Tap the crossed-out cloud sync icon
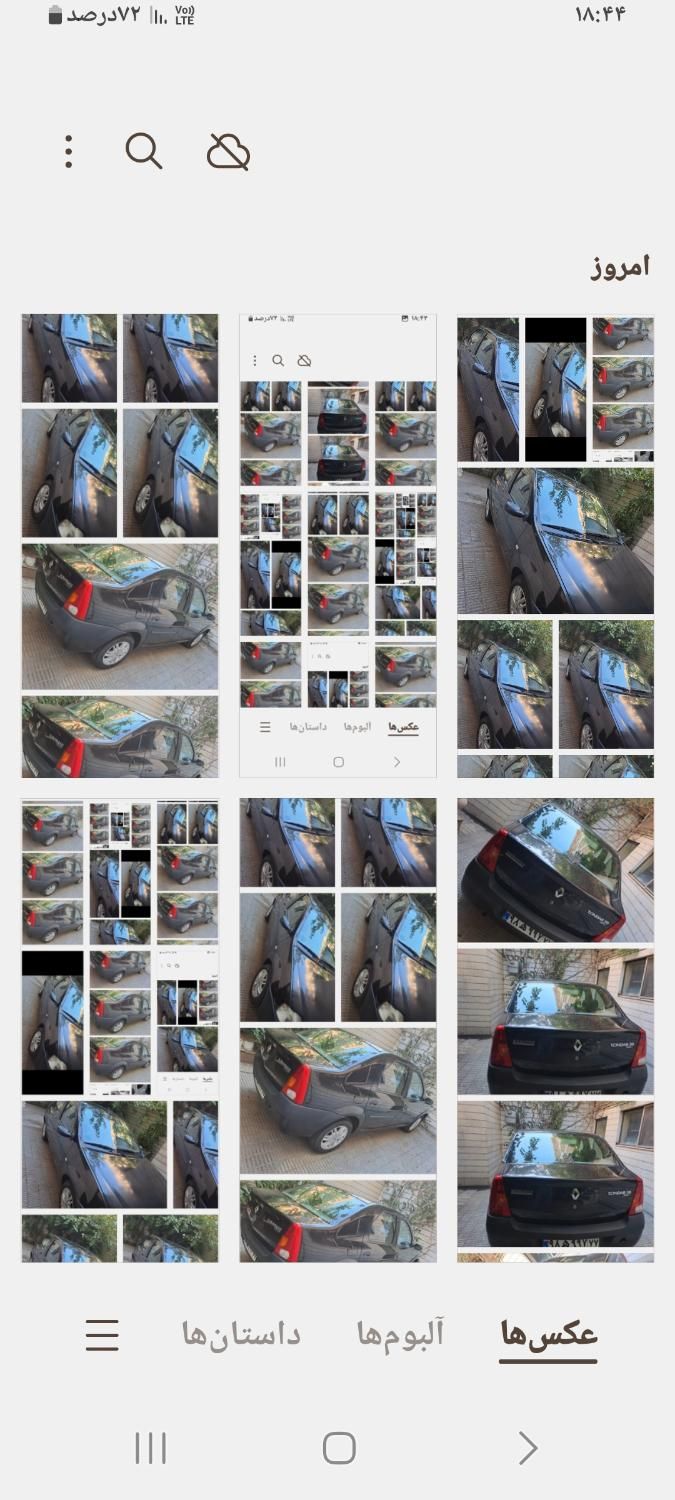675x1500 pixels. click(228, 152)
